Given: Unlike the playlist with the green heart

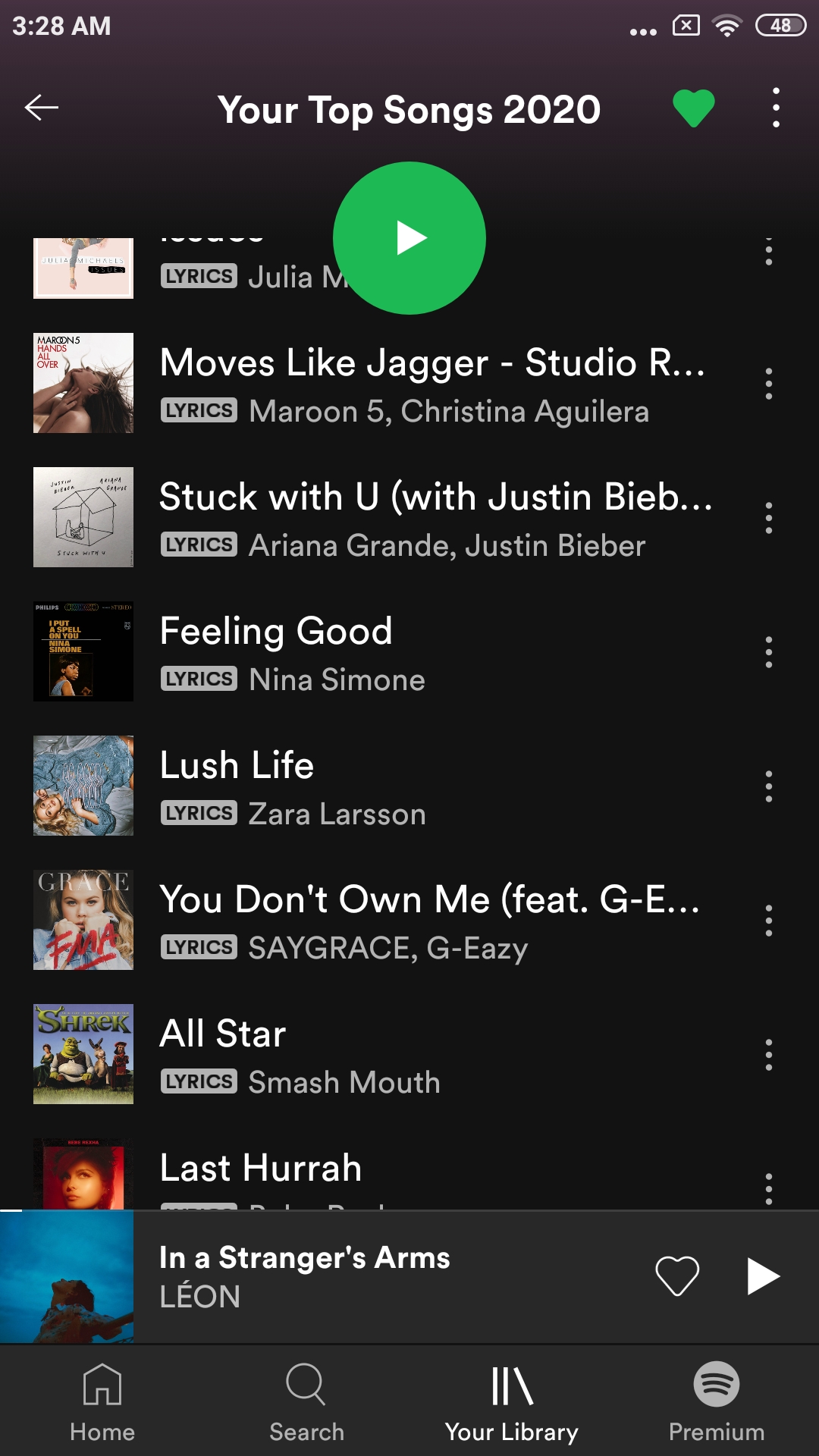Looking at the screenshot, I should pos(694,108).
